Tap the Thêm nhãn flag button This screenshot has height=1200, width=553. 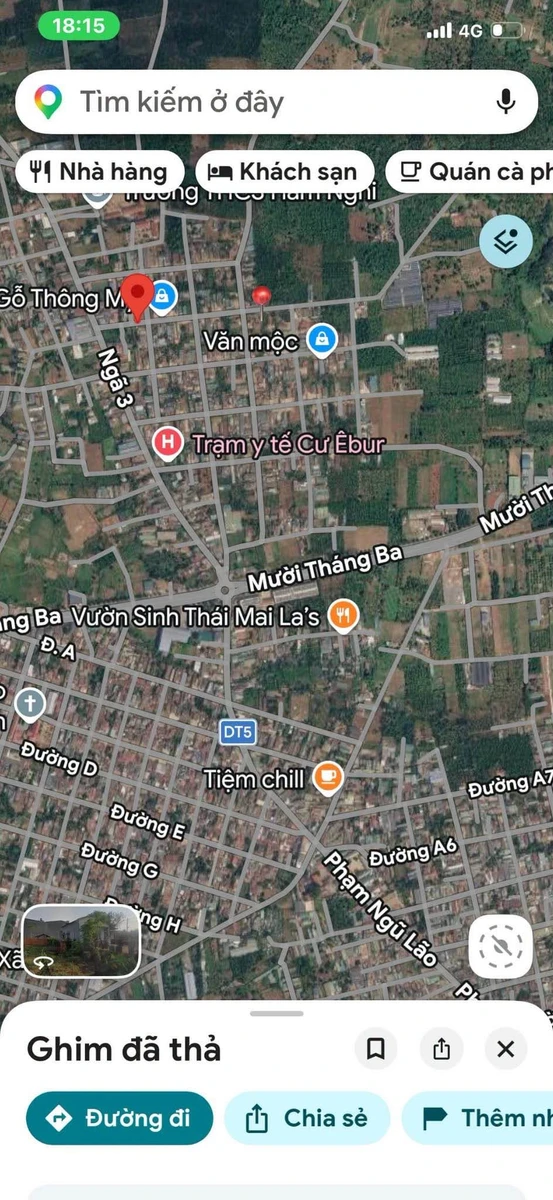point(478,1117)
